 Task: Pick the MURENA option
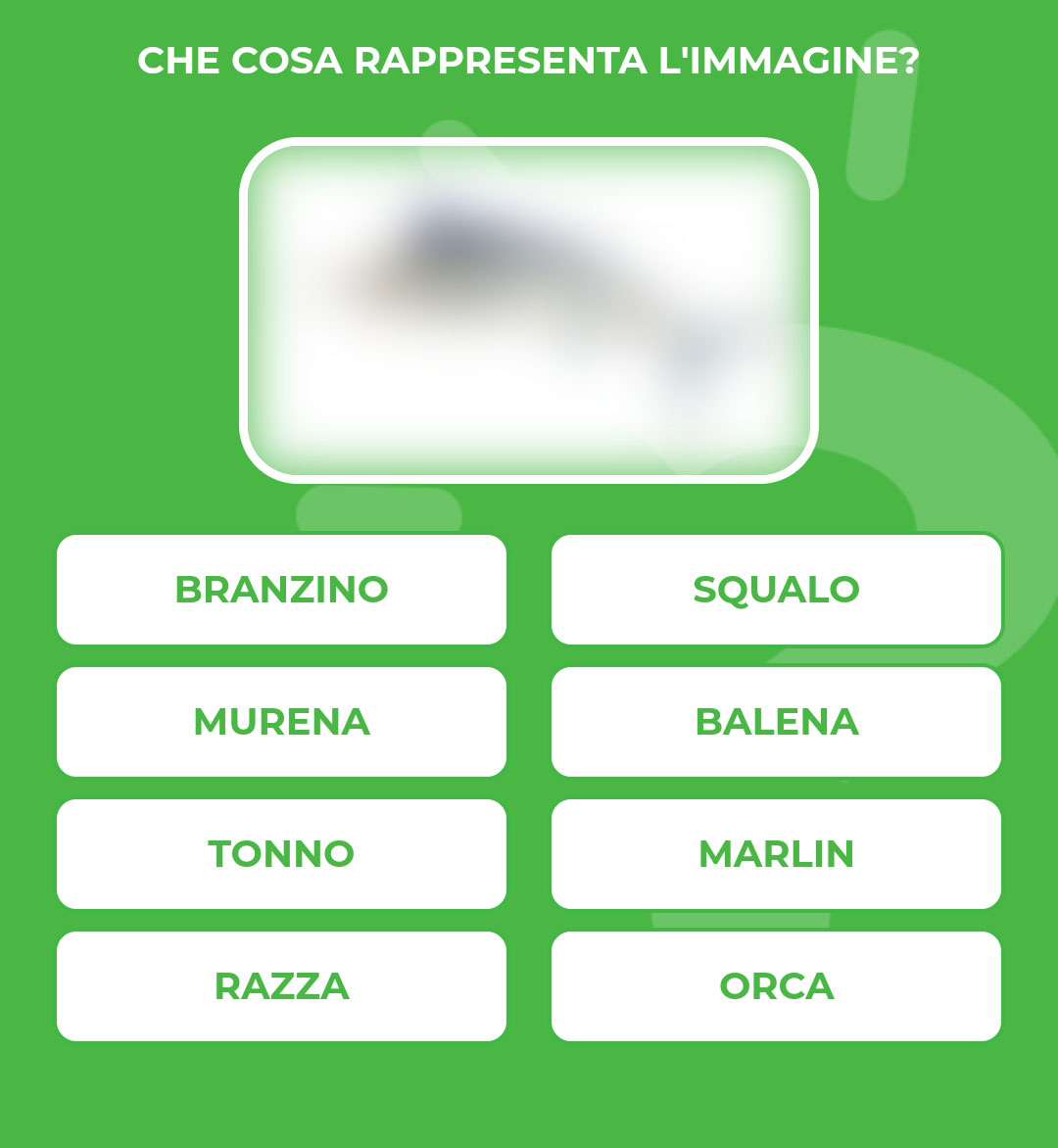click(x=281, y=722)
